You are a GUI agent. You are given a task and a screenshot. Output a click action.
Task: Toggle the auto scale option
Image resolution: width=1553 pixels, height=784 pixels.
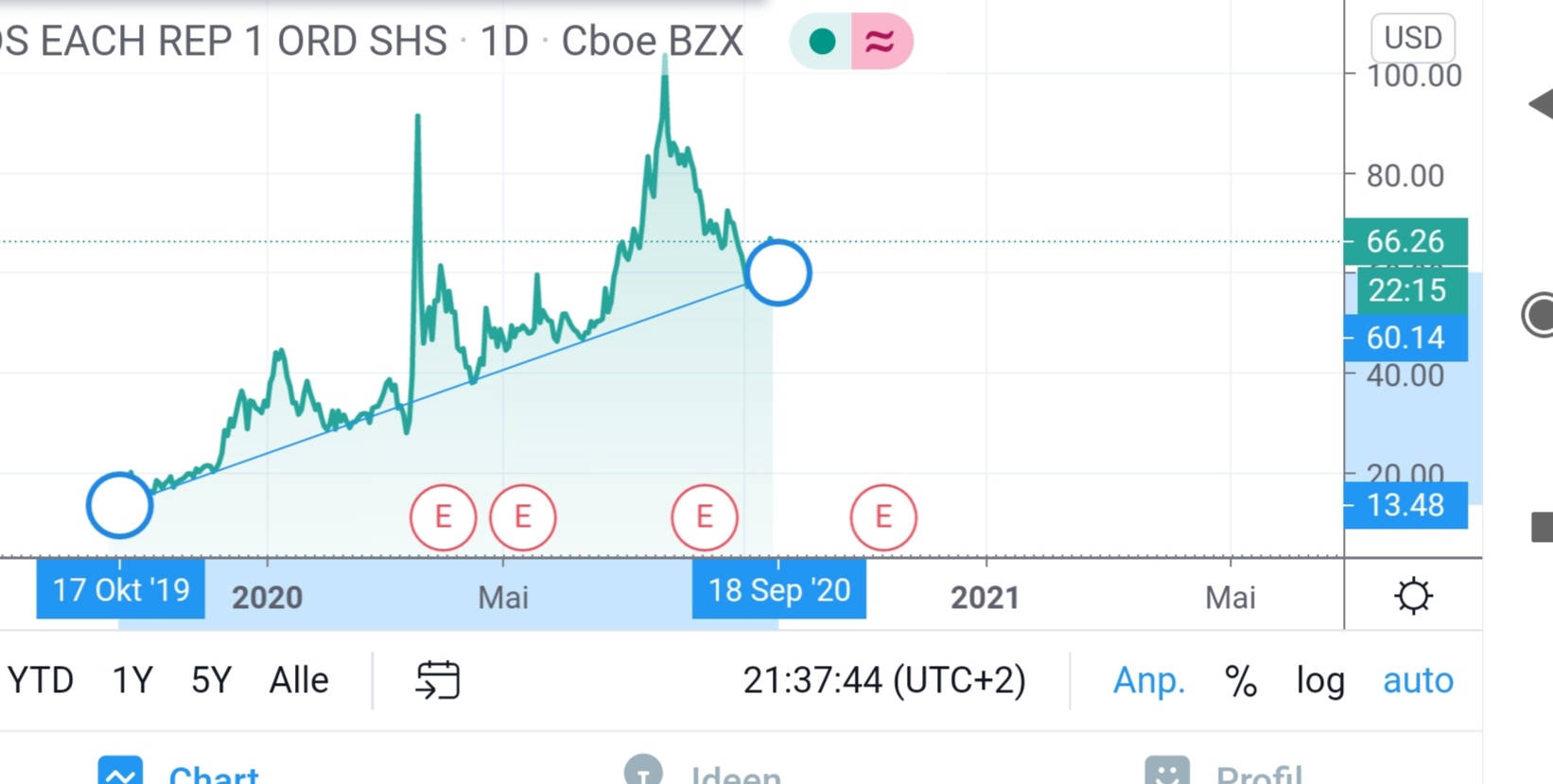[x=1418, y=680]
